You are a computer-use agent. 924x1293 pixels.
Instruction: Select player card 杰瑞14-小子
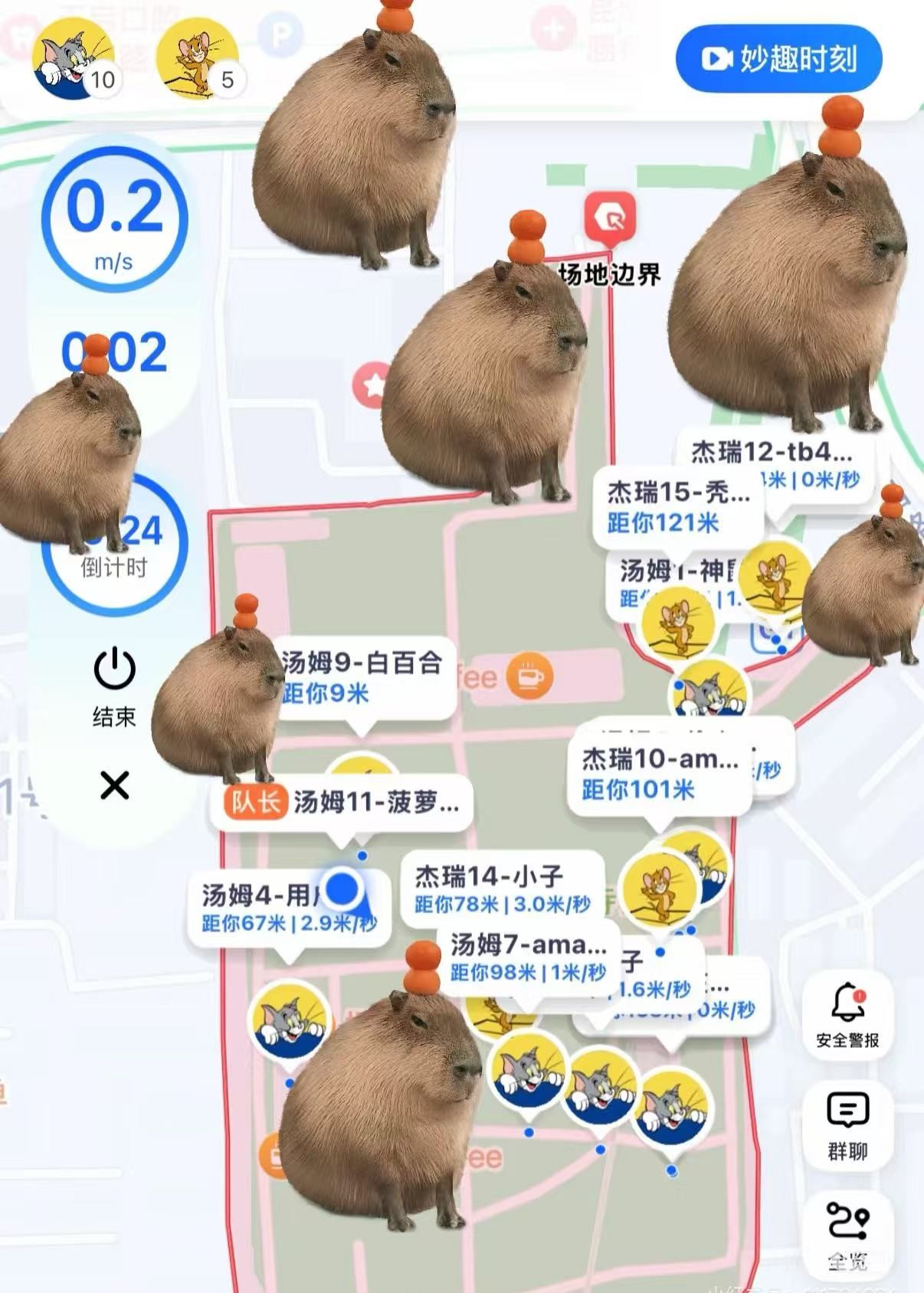502,889
